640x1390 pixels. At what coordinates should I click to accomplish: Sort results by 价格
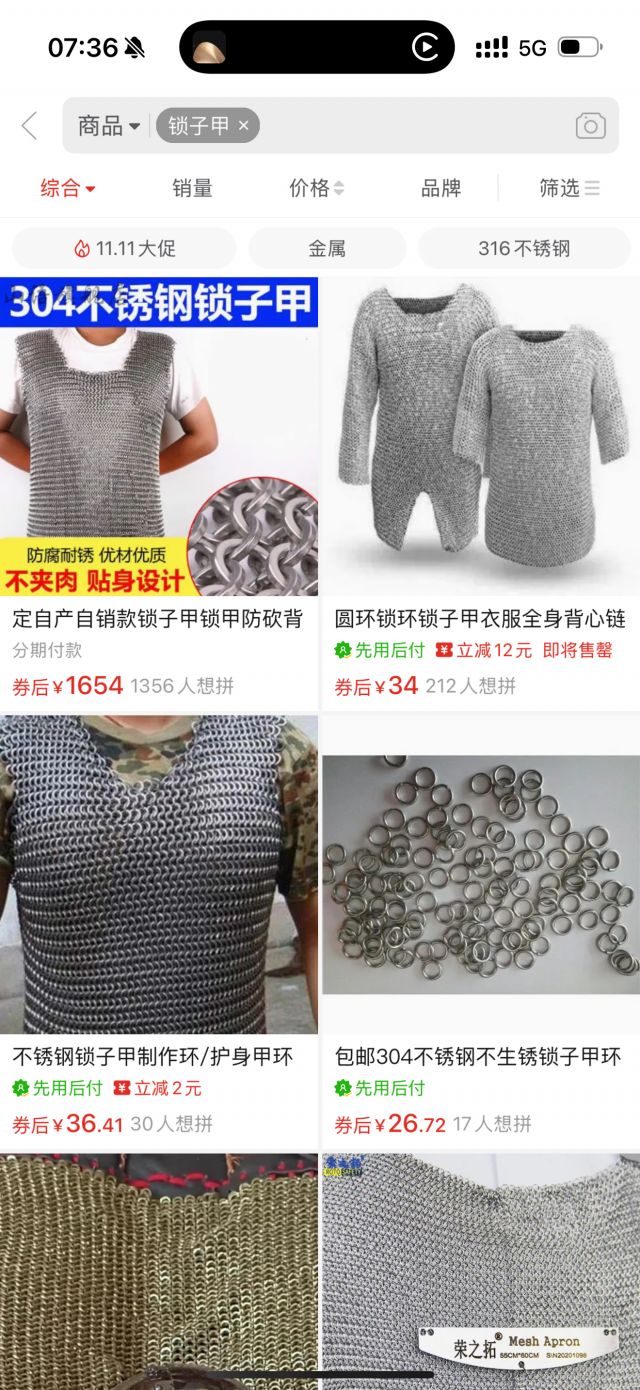(316, 188)
